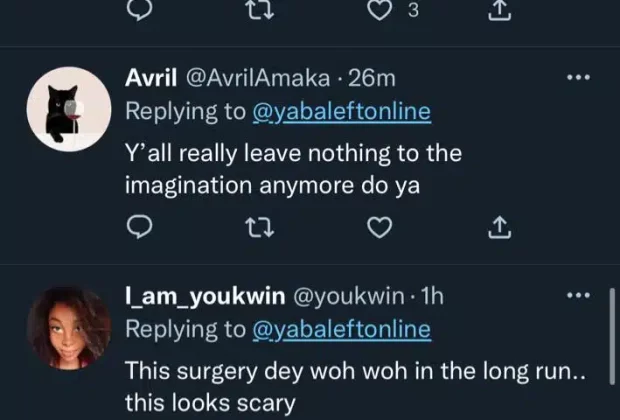The width and height of the screenshot is (620, 420).
Task: Open overflow menu on I_am_youkwin's tweet
Action: [x=579, y=296]
